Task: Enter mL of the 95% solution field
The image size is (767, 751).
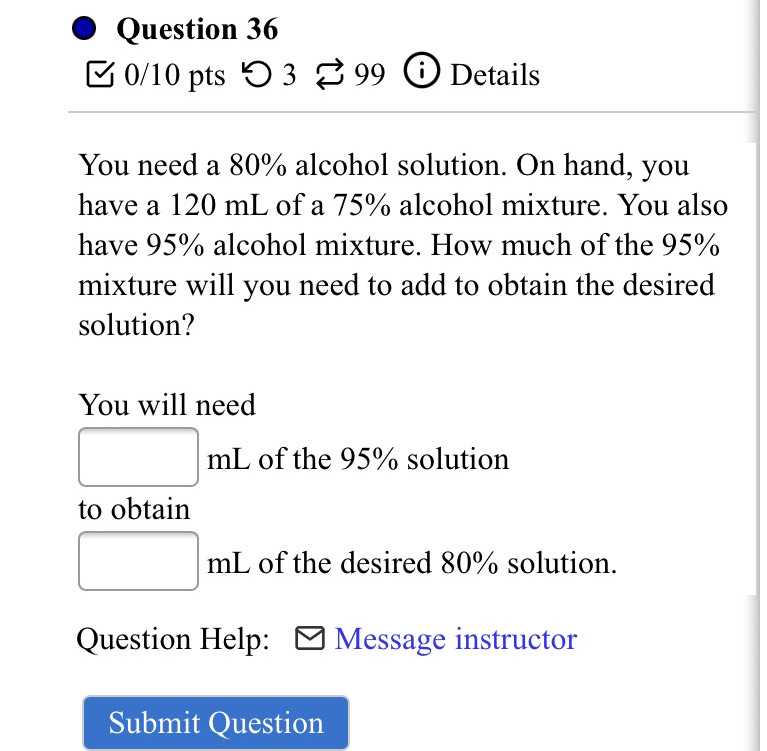Action: 139,458
